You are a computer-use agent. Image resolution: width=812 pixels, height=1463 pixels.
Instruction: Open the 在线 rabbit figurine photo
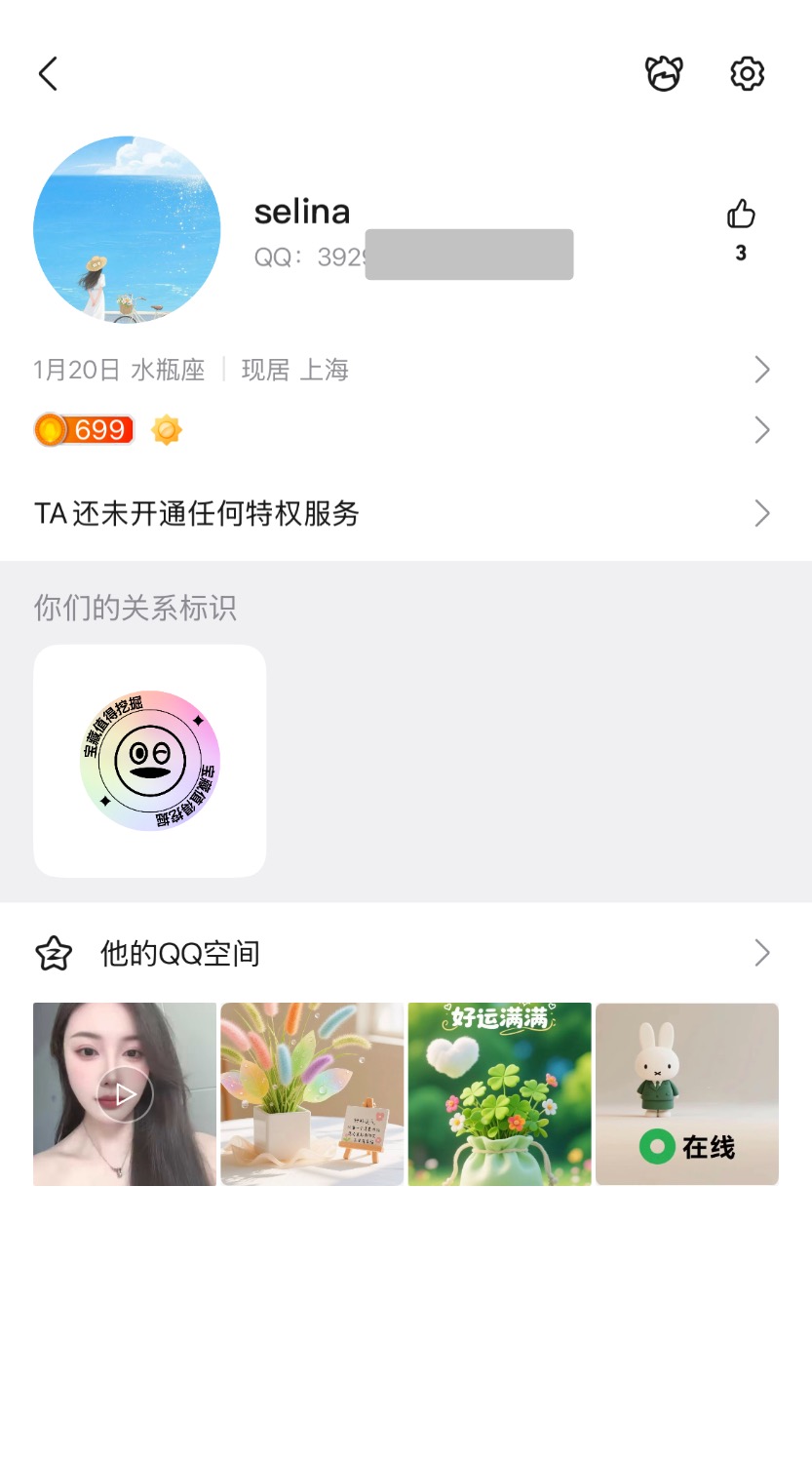pyautogui.click(x=687, y=1094)
